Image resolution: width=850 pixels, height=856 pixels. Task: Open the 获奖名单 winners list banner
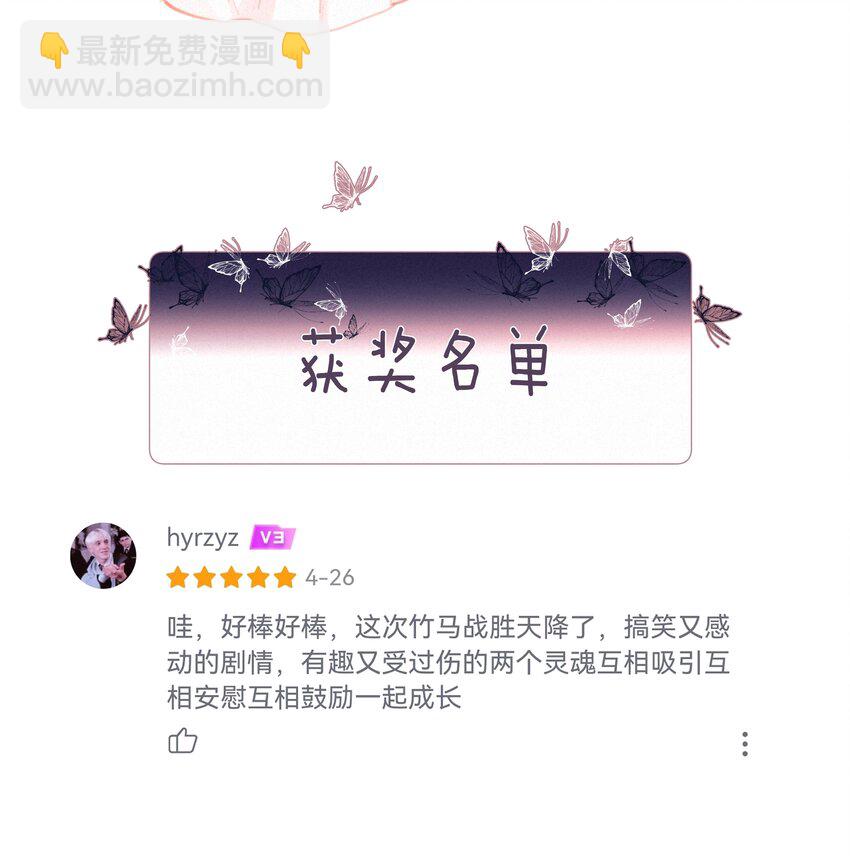coord(424,354)
